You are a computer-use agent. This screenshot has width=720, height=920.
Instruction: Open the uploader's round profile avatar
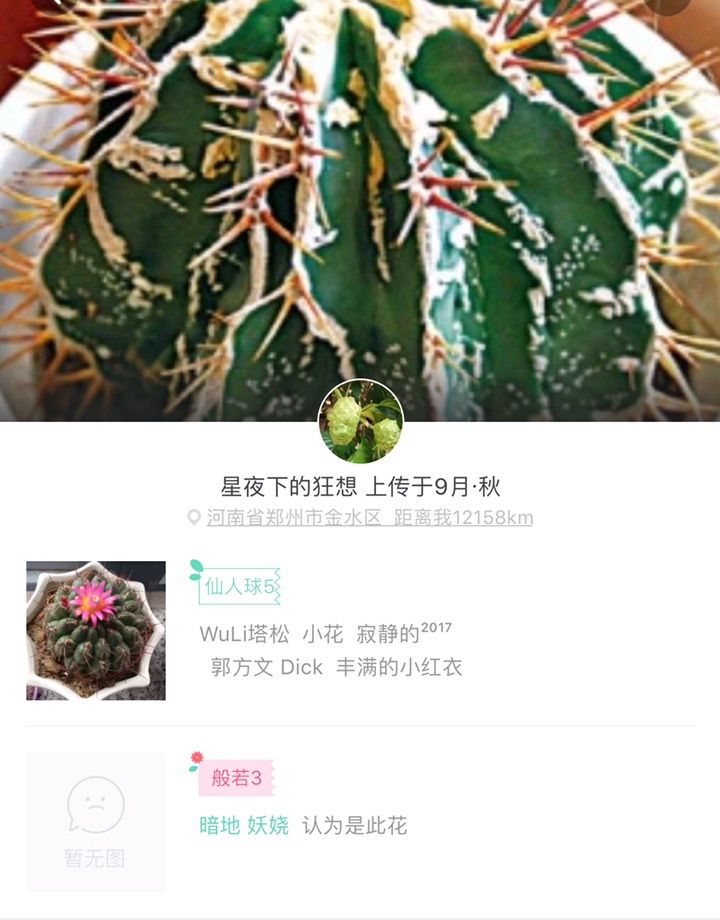coord(360,421)
